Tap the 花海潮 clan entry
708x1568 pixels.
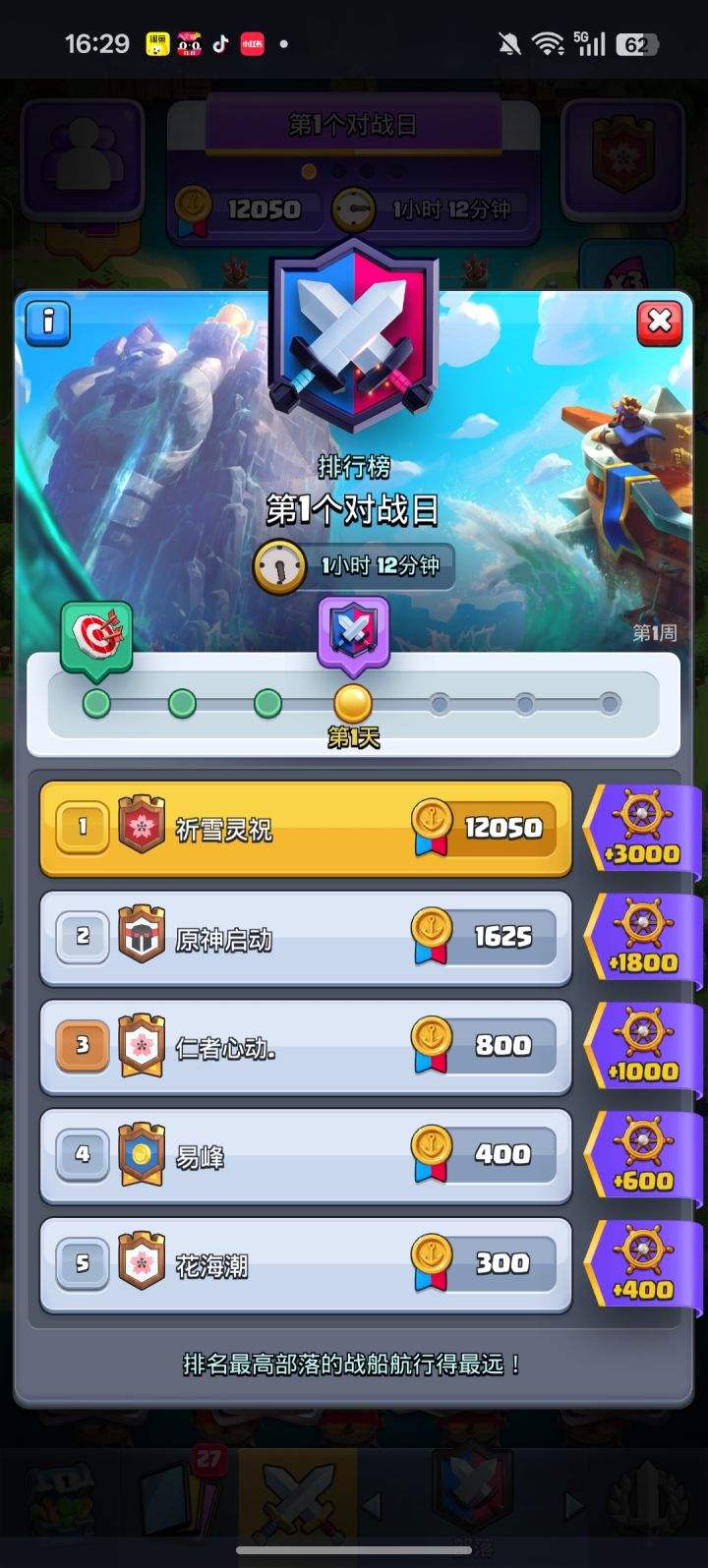click(305, 1264)
